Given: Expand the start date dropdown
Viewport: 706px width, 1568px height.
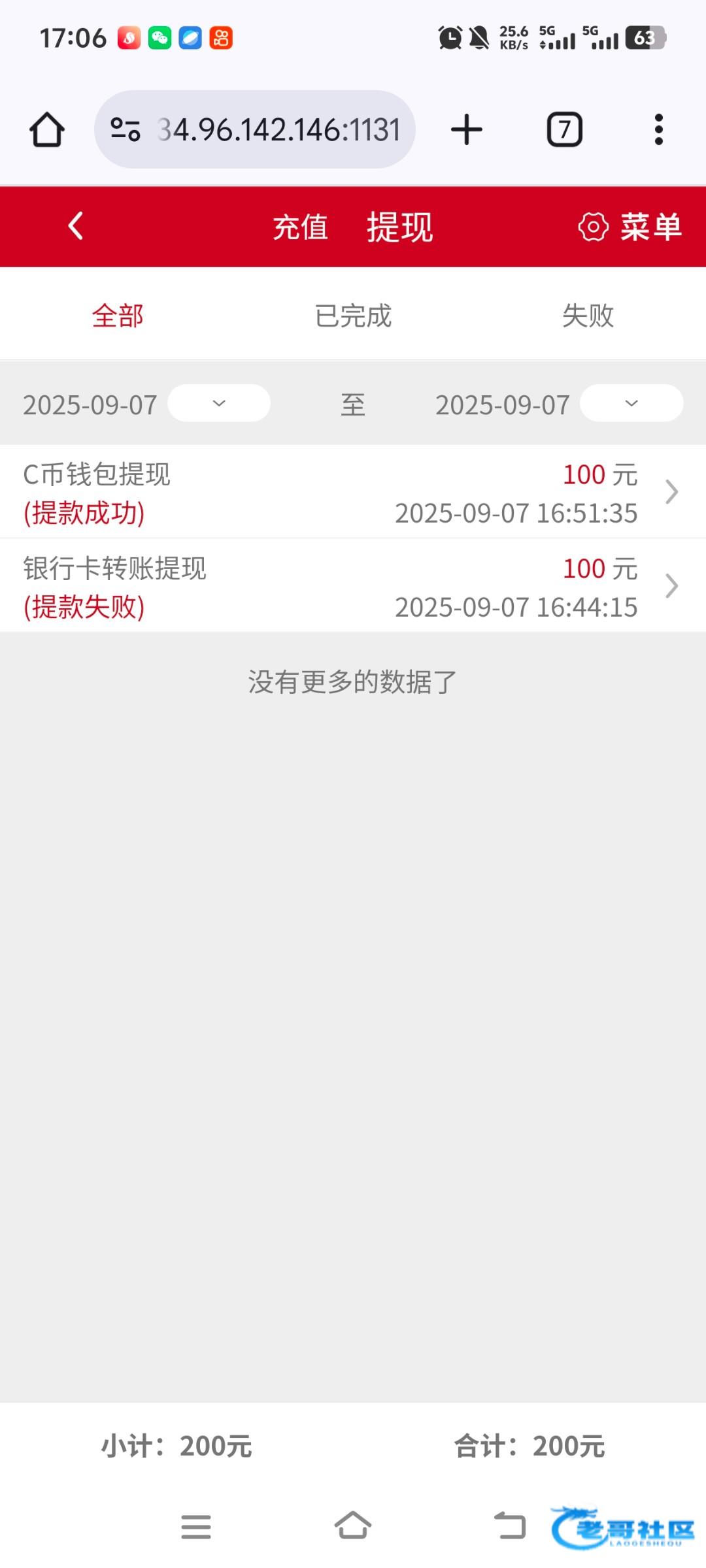Looking at the screenshot, I should click(x=219, y=403).
